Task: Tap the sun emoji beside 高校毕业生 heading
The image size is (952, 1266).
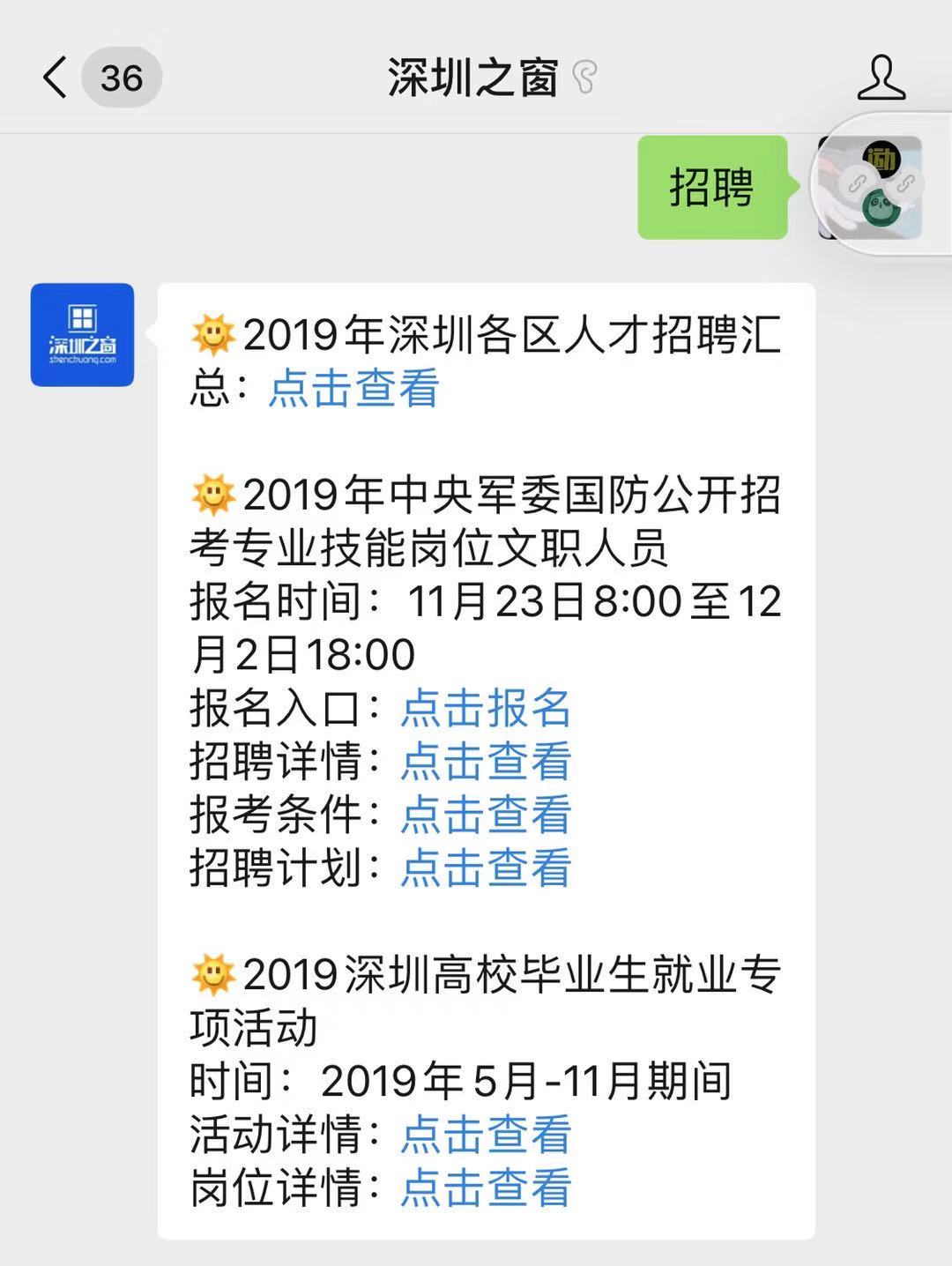Action: coord(212,972)
